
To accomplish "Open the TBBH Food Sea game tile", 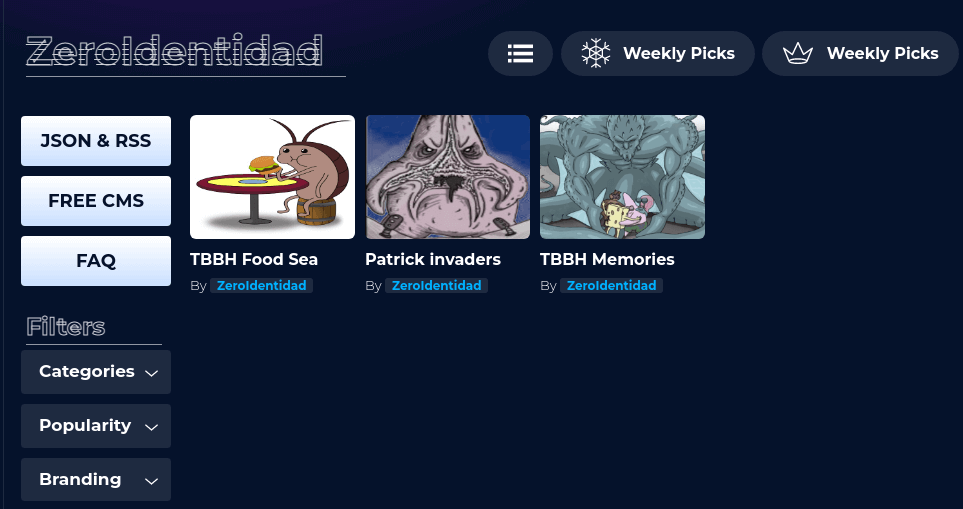I will click(272, 177).
